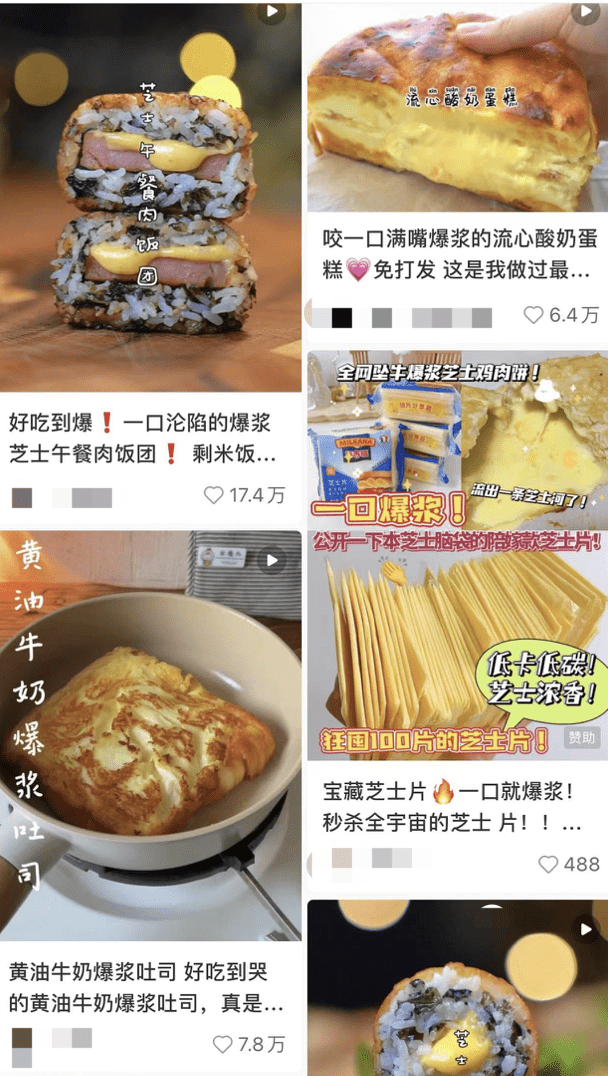Open the author avatar under 芝士午餐肉饭团 post
Screen dimensions: 608x1076
(x=22, y=497)
